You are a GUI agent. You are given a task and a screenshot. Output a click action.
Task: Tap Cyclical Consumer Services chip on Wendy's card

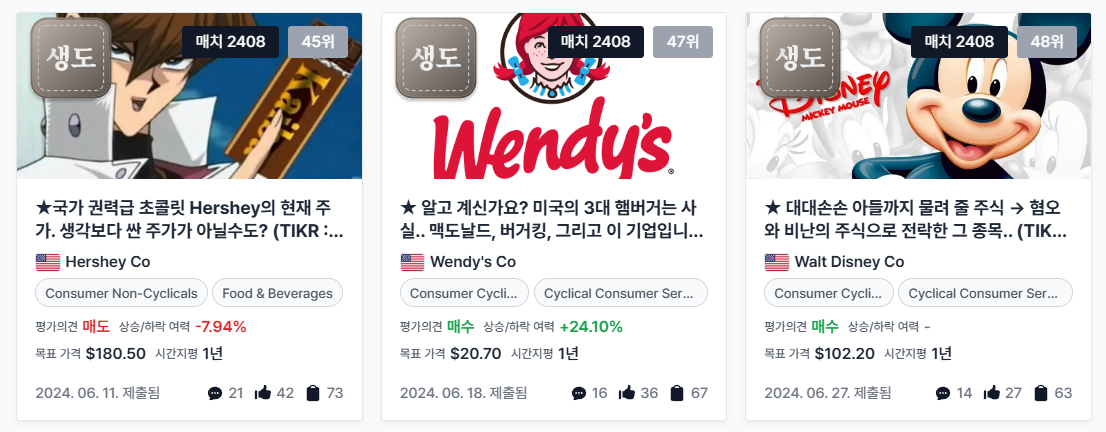point(620,293)
